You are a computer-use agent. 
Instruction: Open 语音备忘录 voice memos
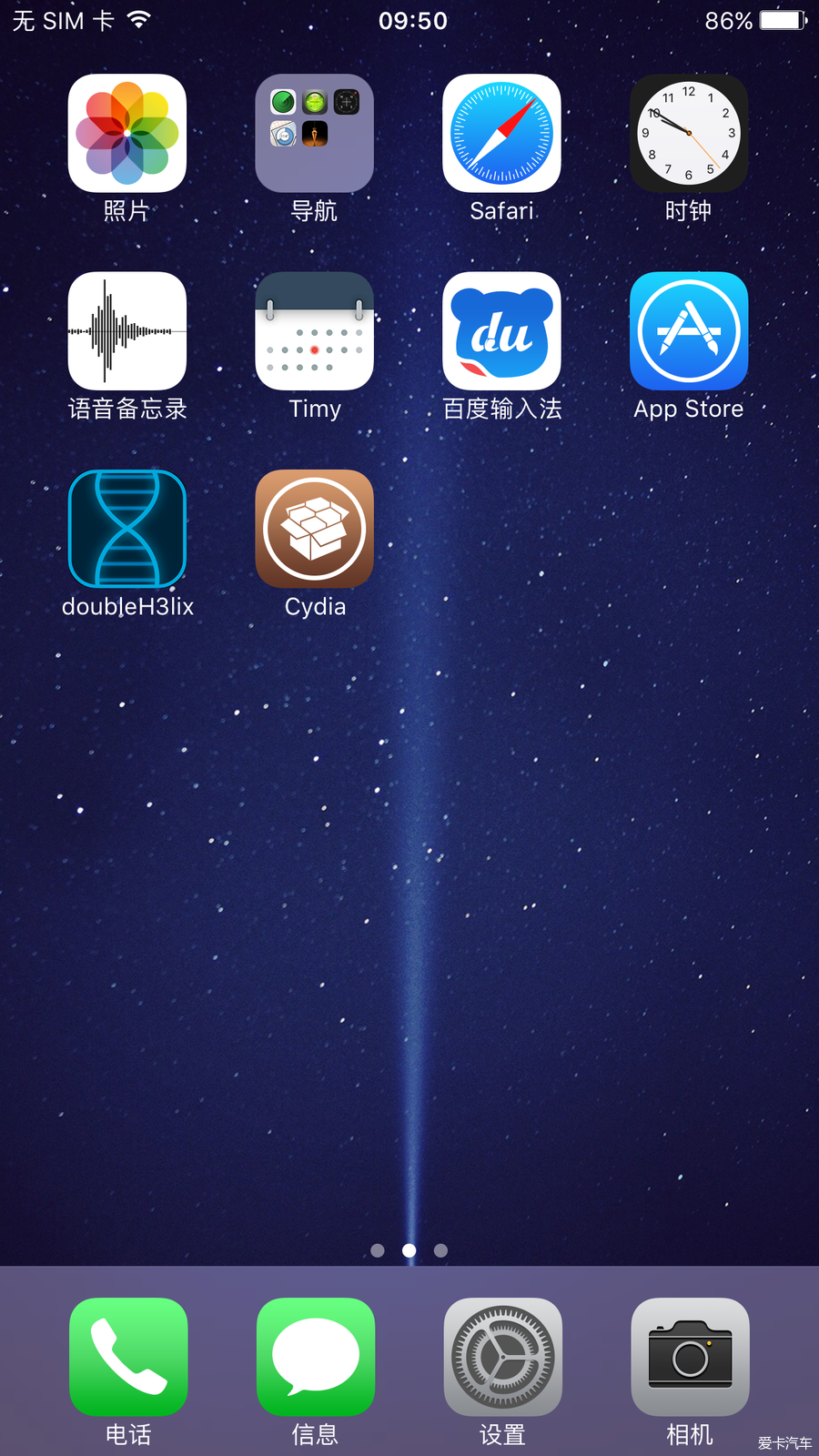tap(127, 331)
